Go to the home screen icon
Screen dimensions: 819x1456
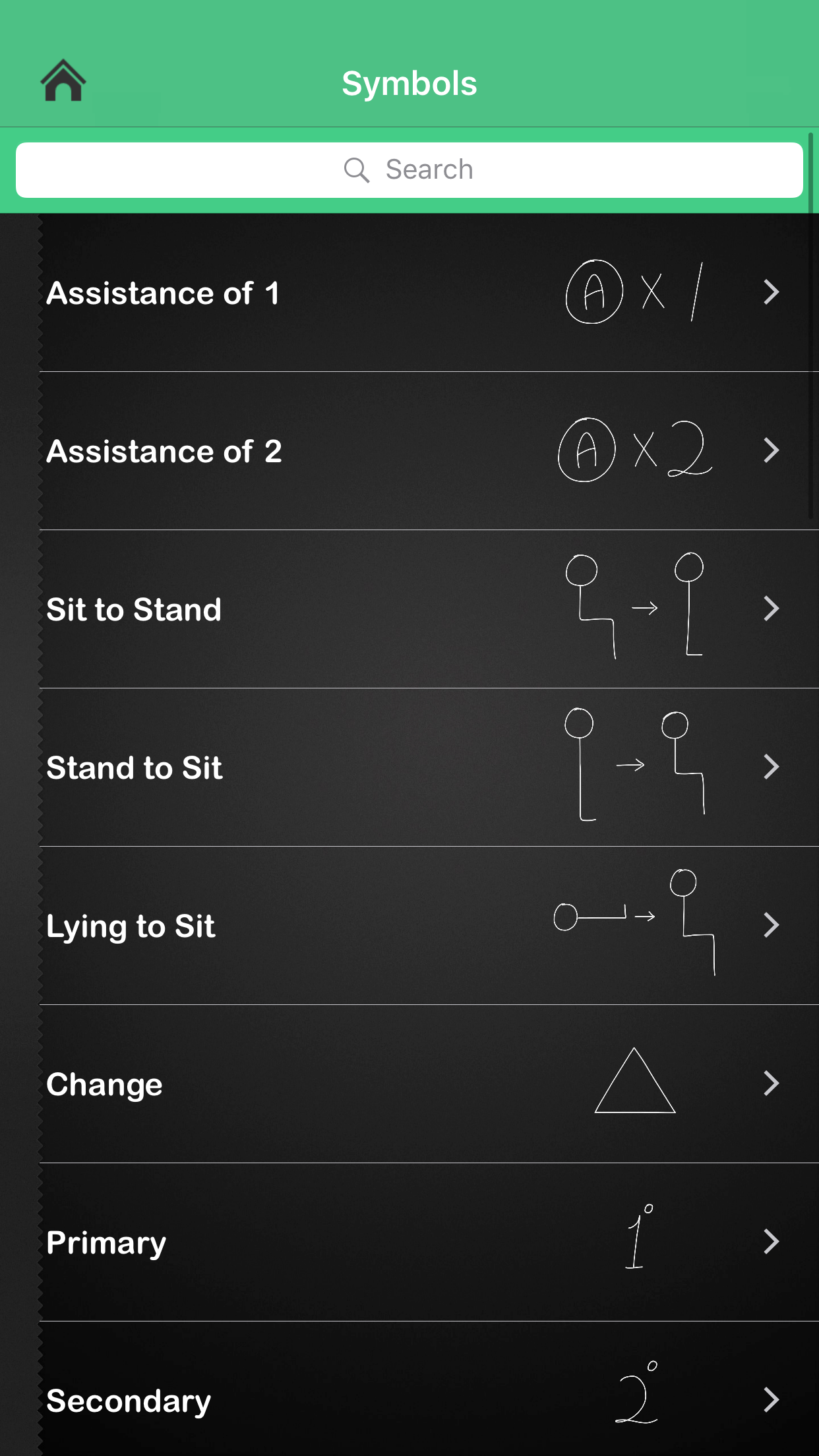point(63,81)
